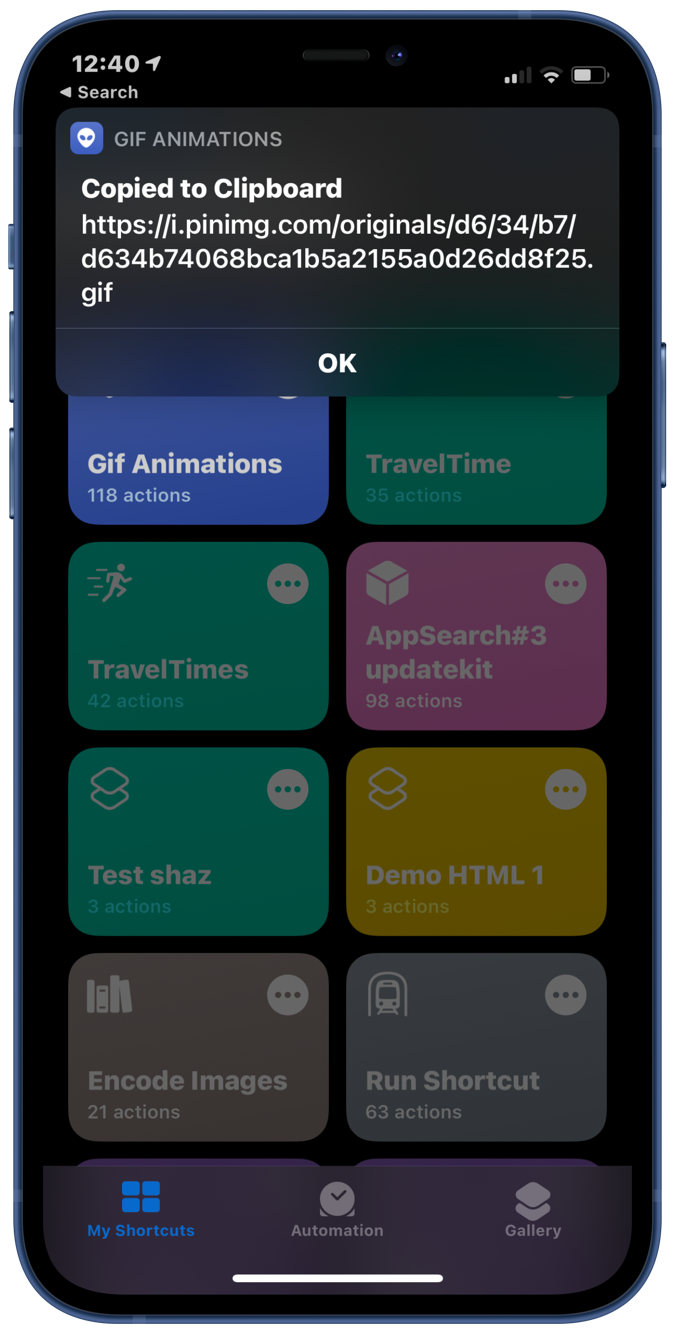Viewport: 675px width, 1336px height.
Task: Run the Gif Animations shortcut
Action: click(x=198, y=460)
